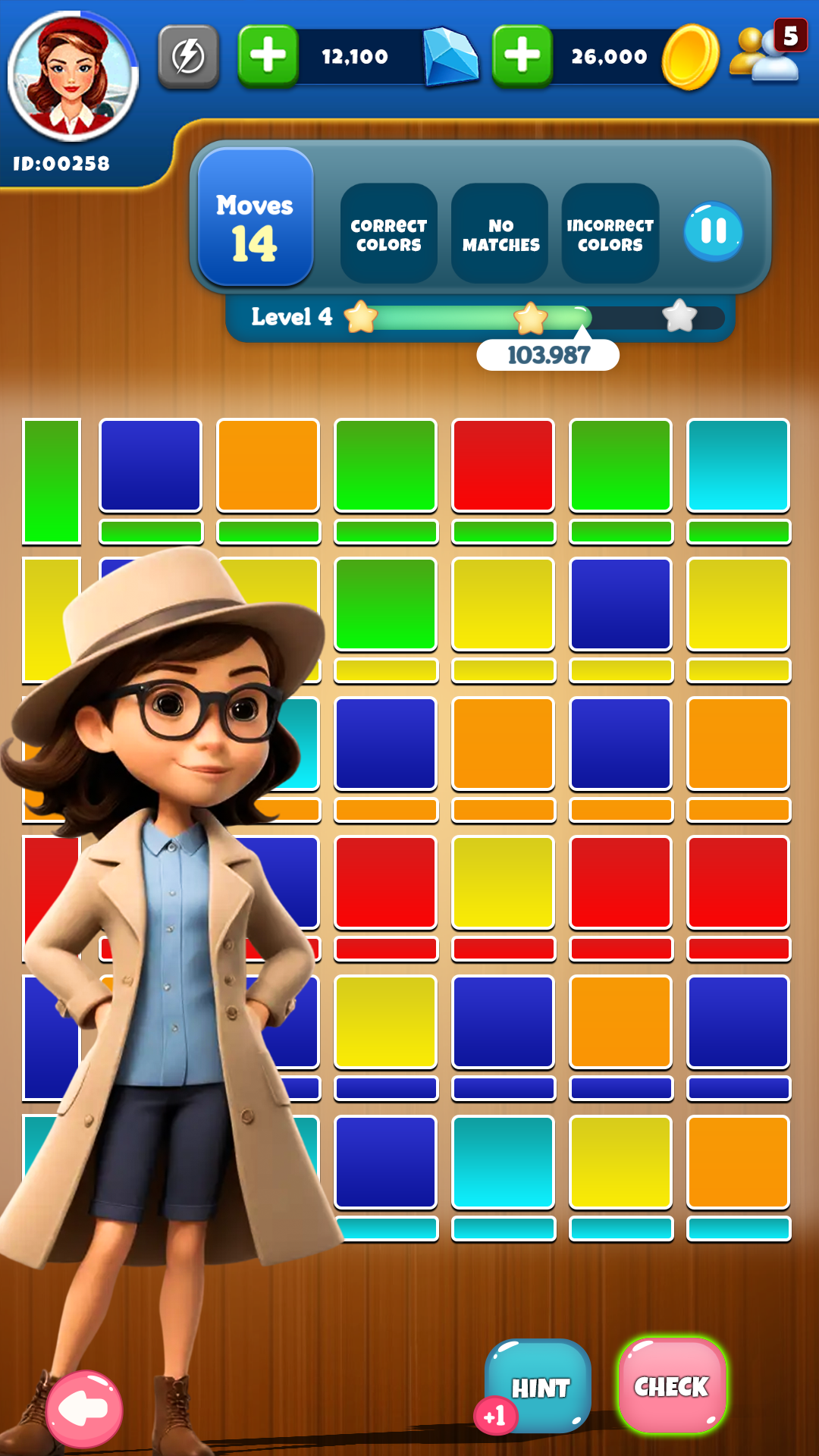Tap the blue diamond gem icon
The width and height of the screenshot is (819, 1456).
(x=451, y=55)
